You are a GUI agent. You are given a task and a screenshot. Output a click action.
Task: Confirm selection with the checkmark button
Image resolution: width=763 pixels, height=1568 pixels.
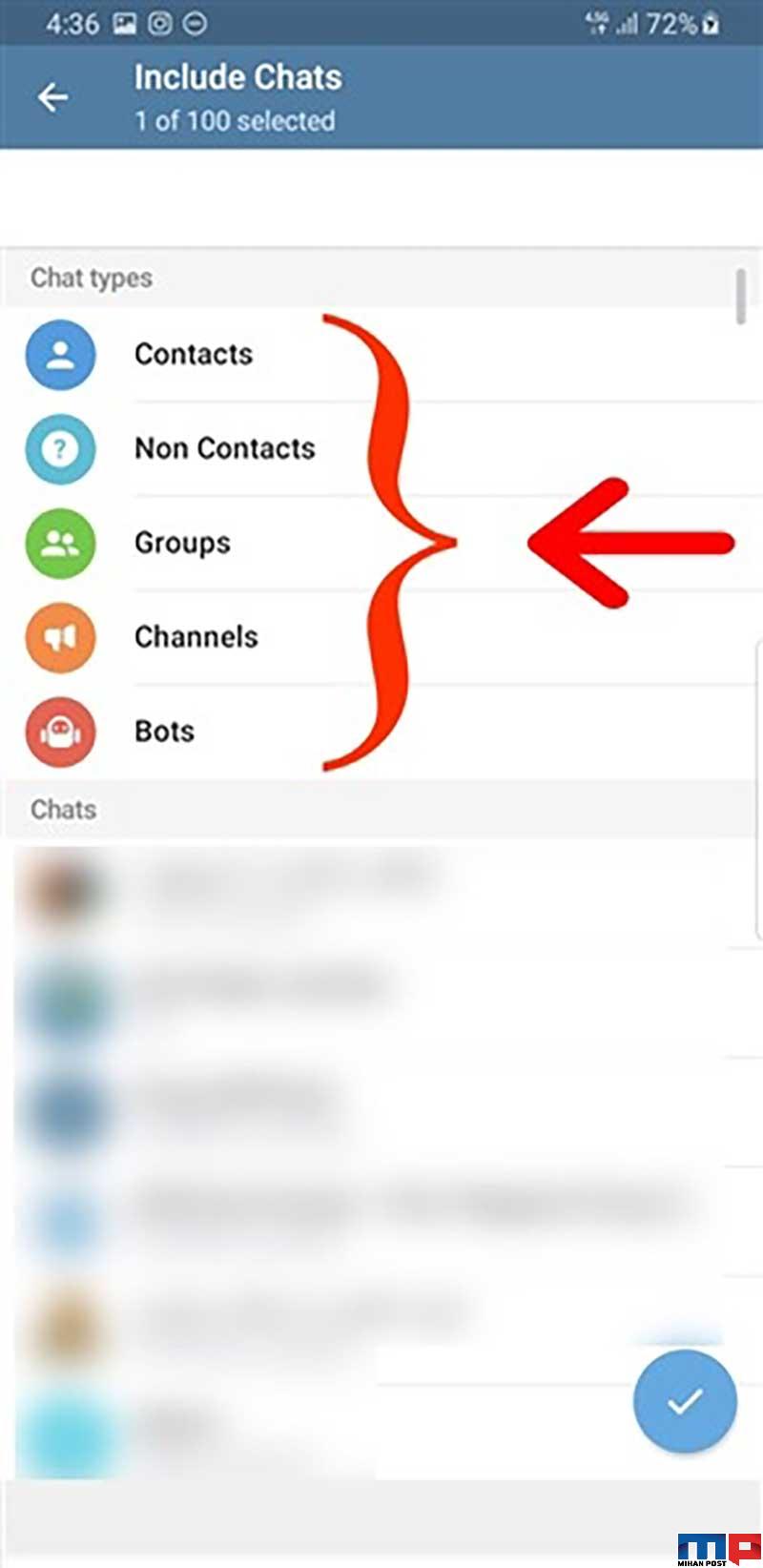(x=685, y=1401)
